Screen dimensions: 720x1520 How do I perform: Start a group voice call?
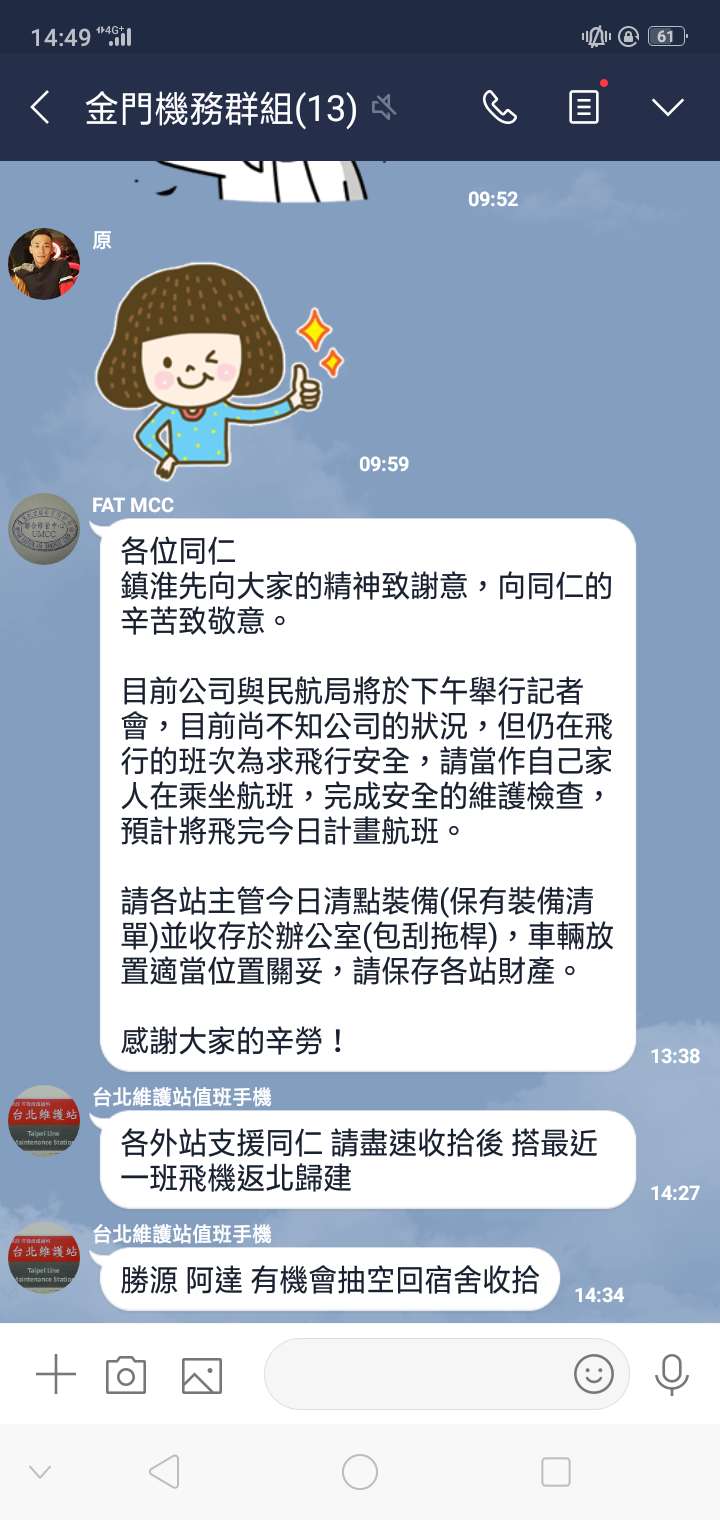(499, 108)
